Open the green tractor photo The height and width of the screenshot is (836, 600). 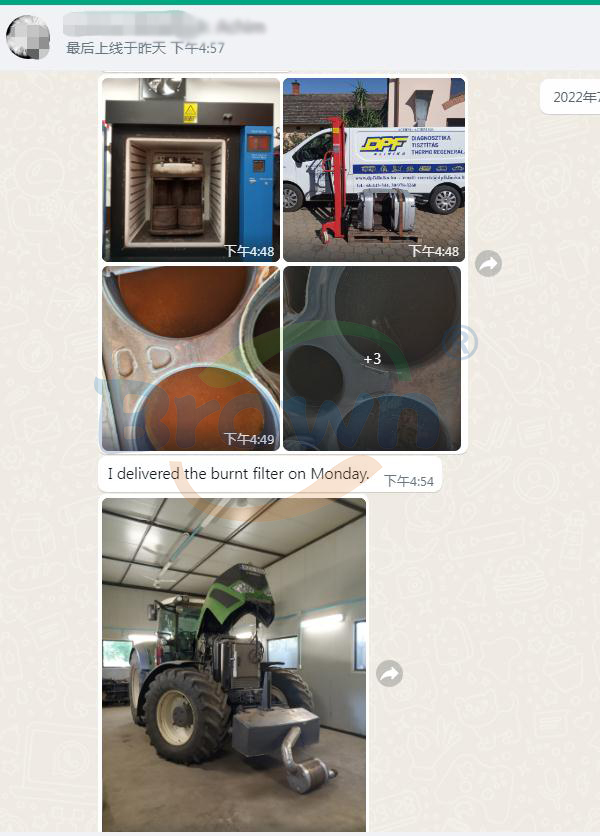coord(234,664)
